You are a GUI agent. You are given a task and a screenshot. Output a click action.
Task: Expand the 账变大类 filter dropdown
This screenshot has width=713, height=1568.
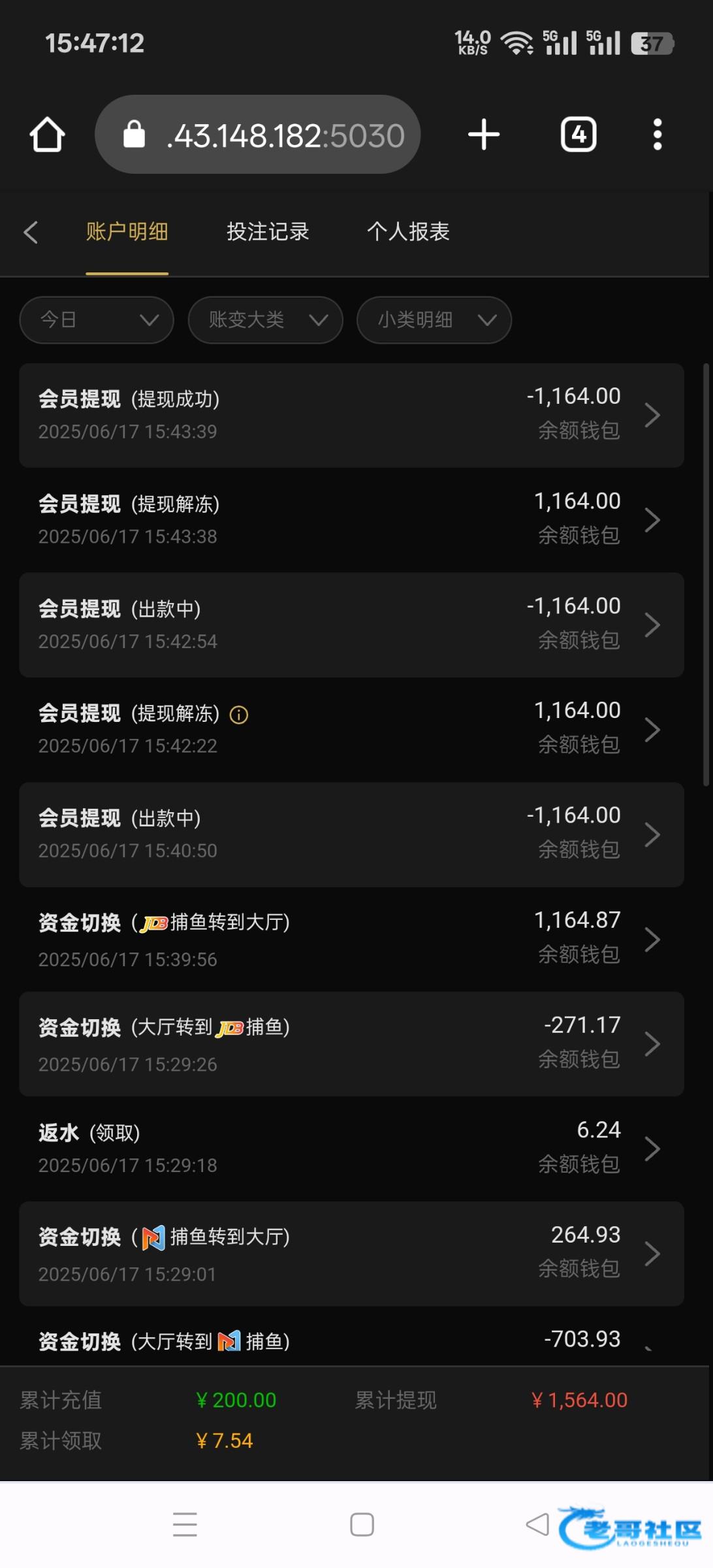click(265, 320)
